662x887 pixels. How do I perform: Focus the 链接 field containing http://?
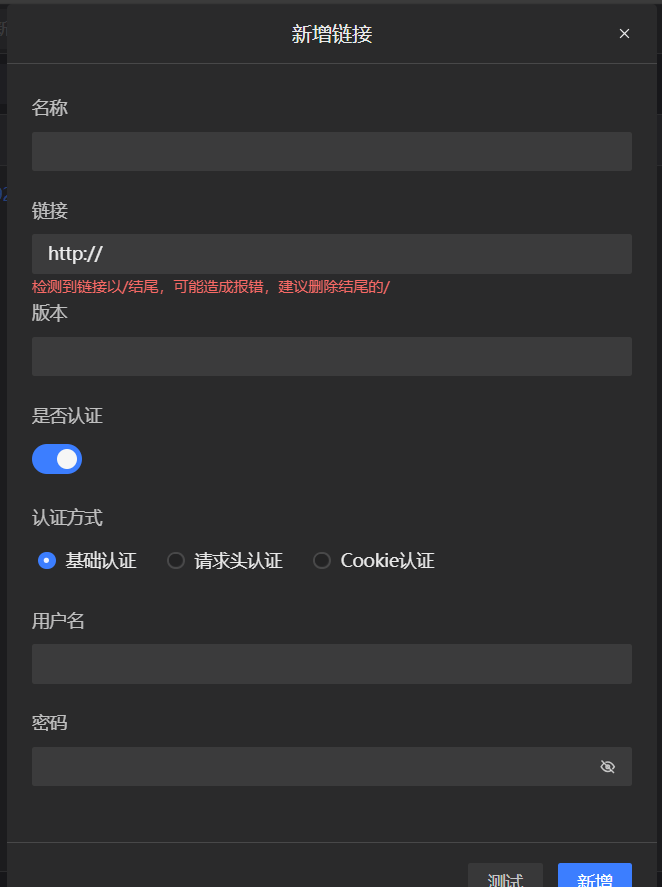tap(331, 254)
